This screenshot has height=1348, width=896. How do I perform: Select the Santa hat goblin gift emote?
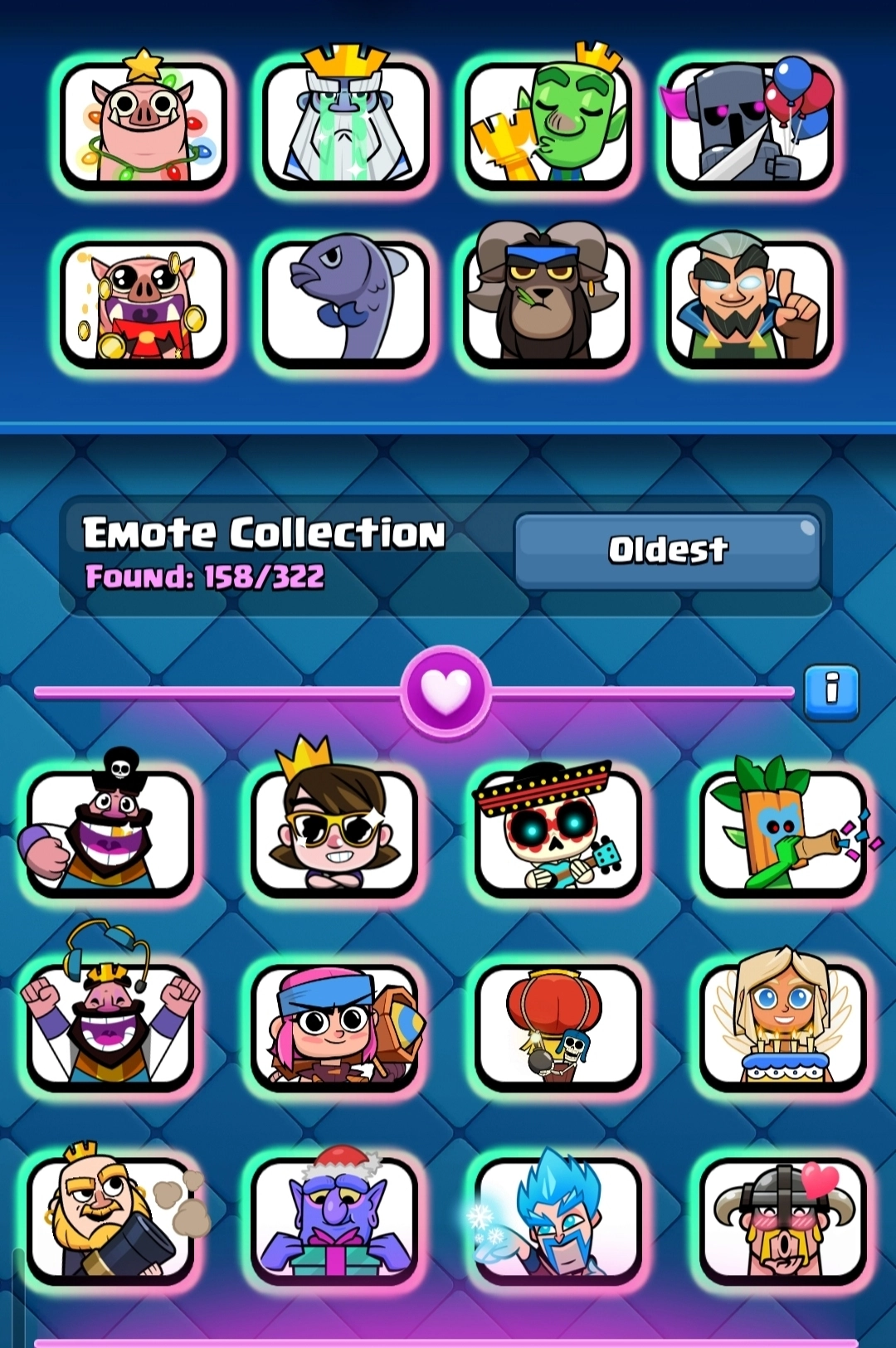click(x=334, y=1219)
